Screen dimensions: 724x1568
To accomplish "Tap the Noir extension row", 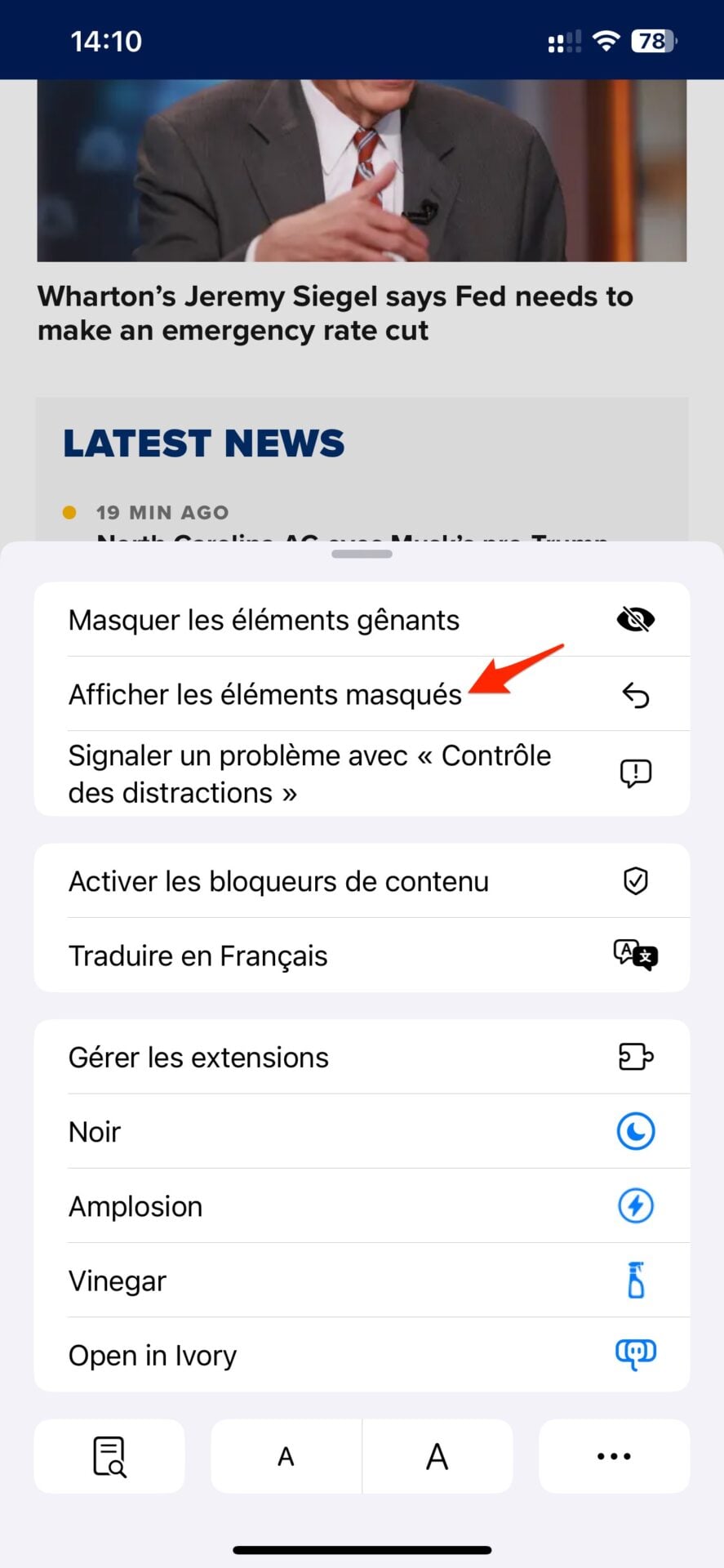I will 362,1132.
